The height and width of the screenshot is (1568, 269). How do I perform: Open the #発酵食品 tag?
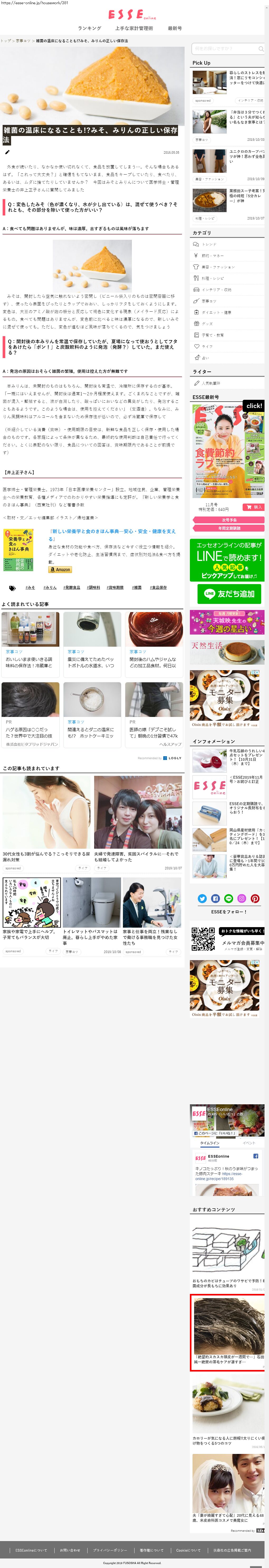pyautogui.click(x=71, y=587)
